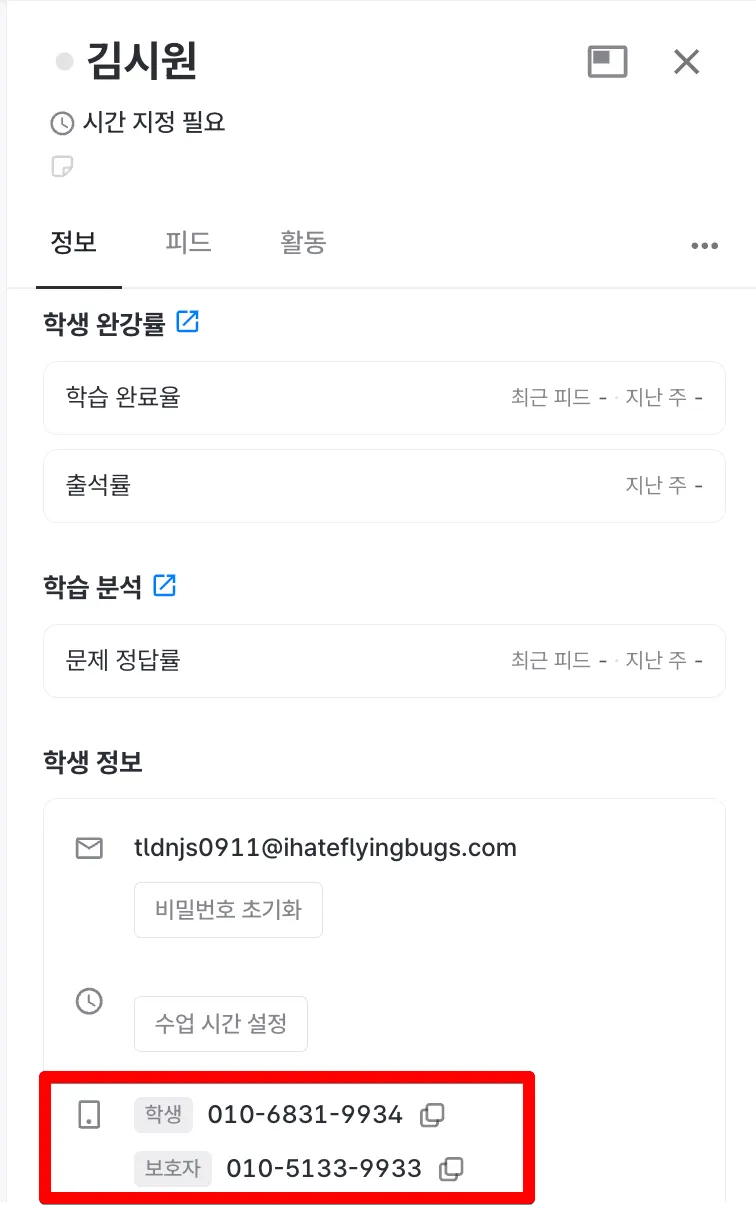Select the 정보 tab
The width and height of the screenshot is (756, 1208).
tap(73, 242)
